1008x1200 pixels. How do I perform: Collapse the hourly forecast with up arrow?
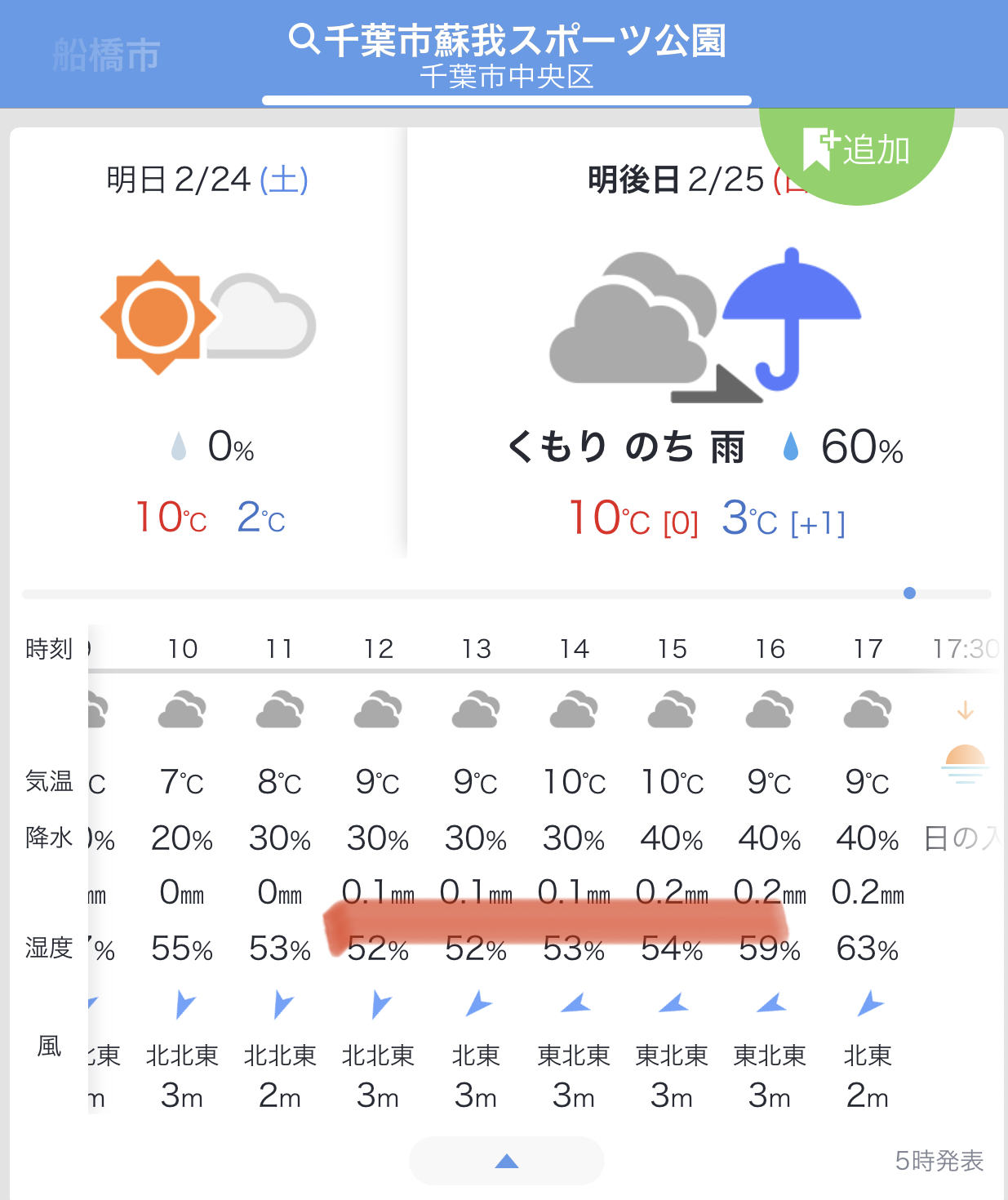(x=506, y=1161)
